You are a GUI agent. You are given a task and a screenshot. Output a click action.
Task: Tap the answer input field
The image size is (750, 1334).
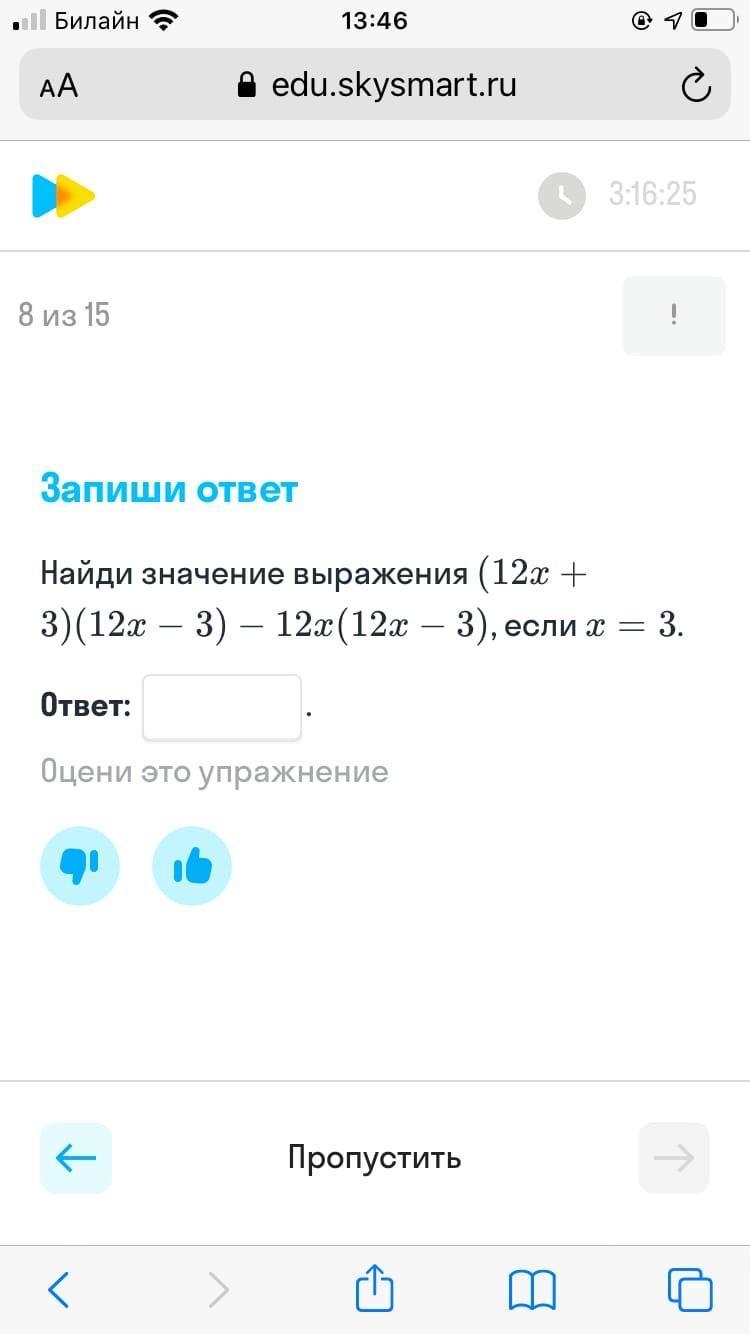point(222,708)
